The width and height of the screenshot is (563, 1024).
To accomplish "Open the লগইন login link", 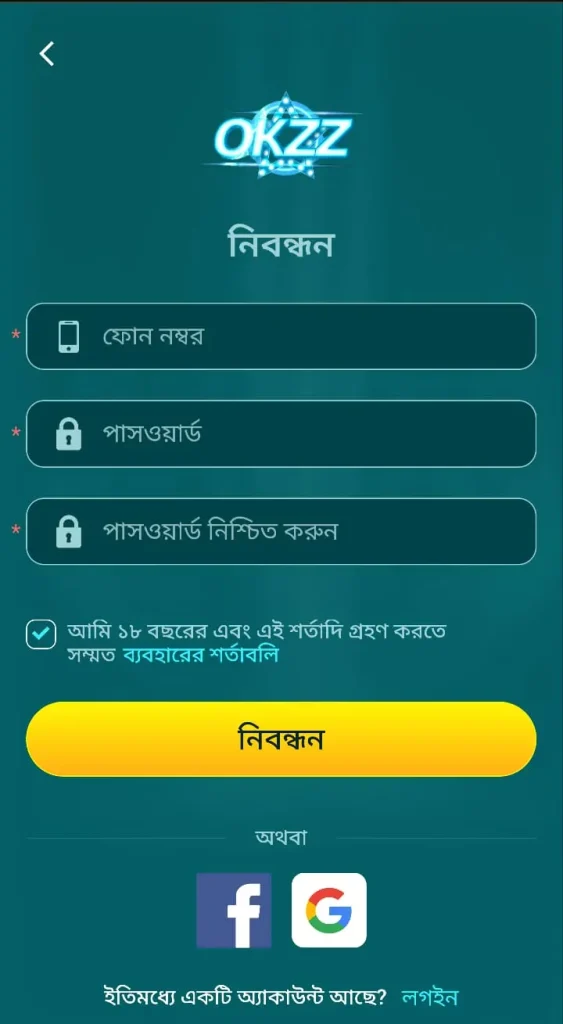I will click(x=430, y=997).
